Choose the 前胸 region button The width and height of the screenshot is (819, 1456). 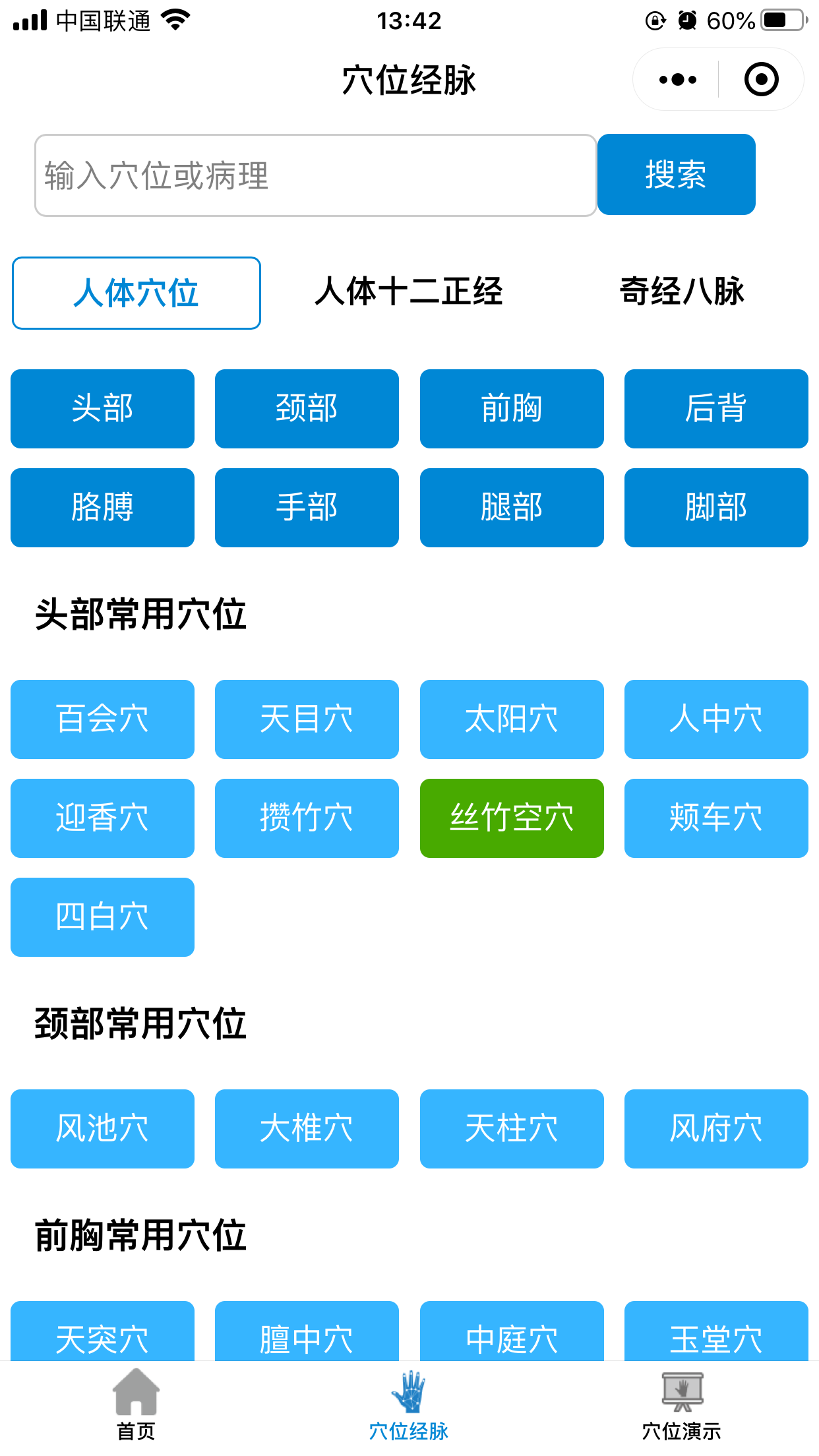(x=512, y=409)
